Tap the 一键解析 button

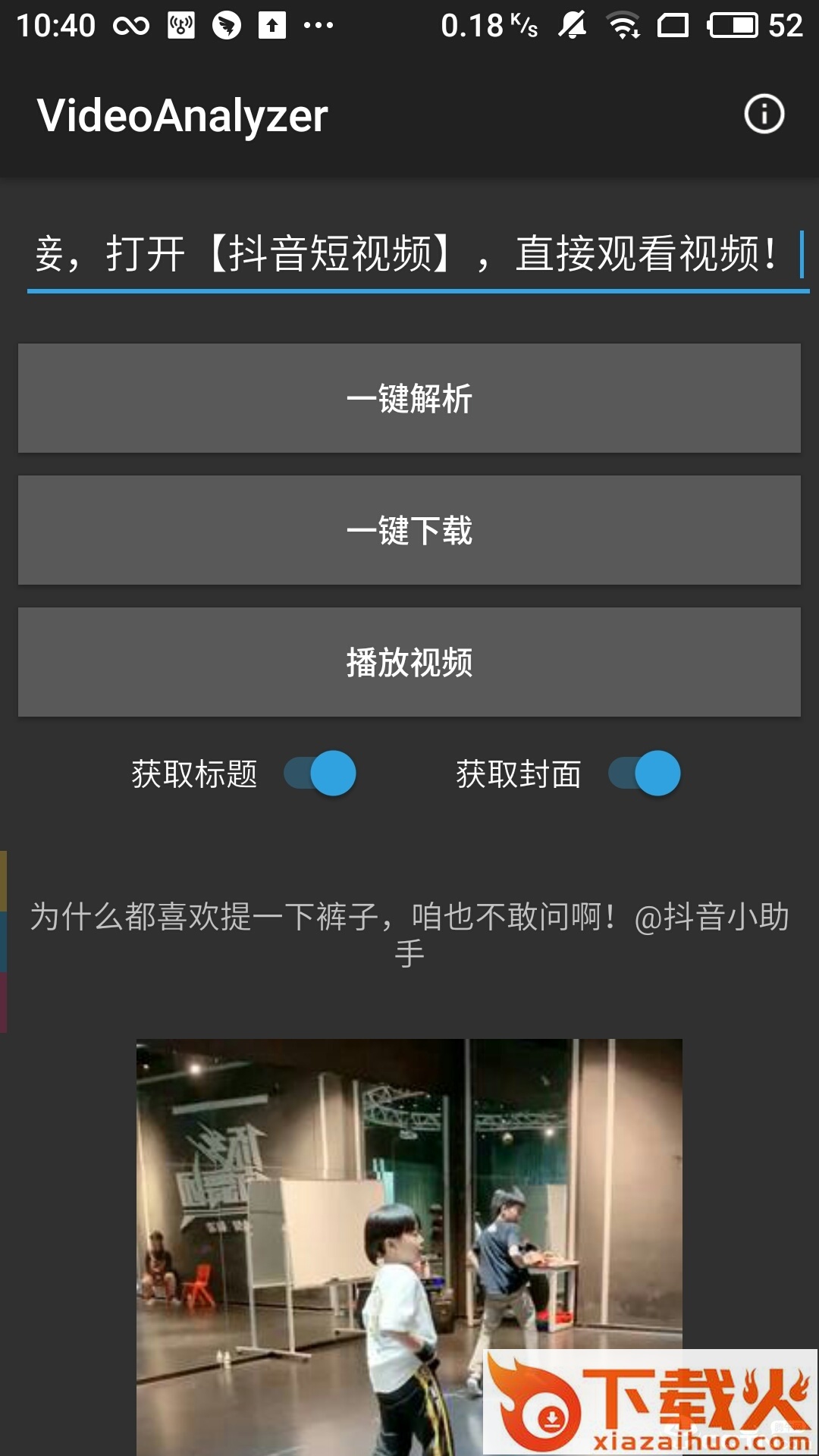pyautogui.click(x=409, y=398)
